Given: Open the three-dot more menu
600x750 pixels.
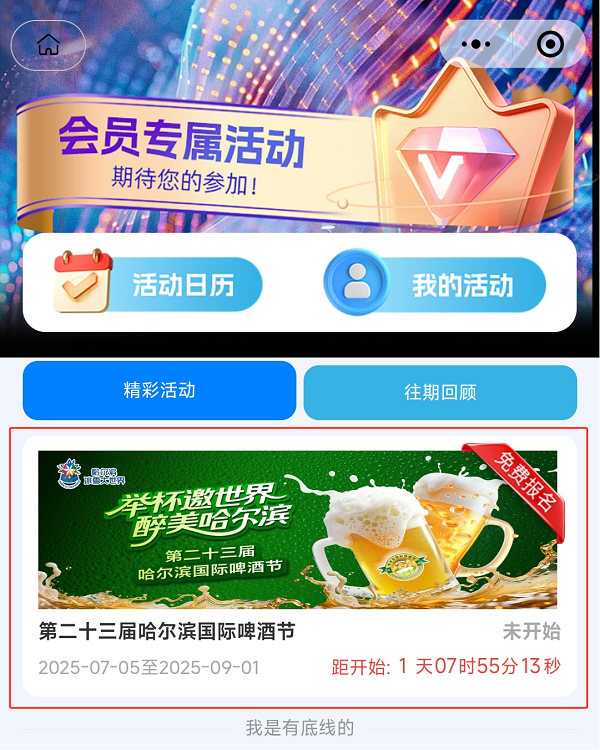Looking at the screenshot, I should point(475,44).
